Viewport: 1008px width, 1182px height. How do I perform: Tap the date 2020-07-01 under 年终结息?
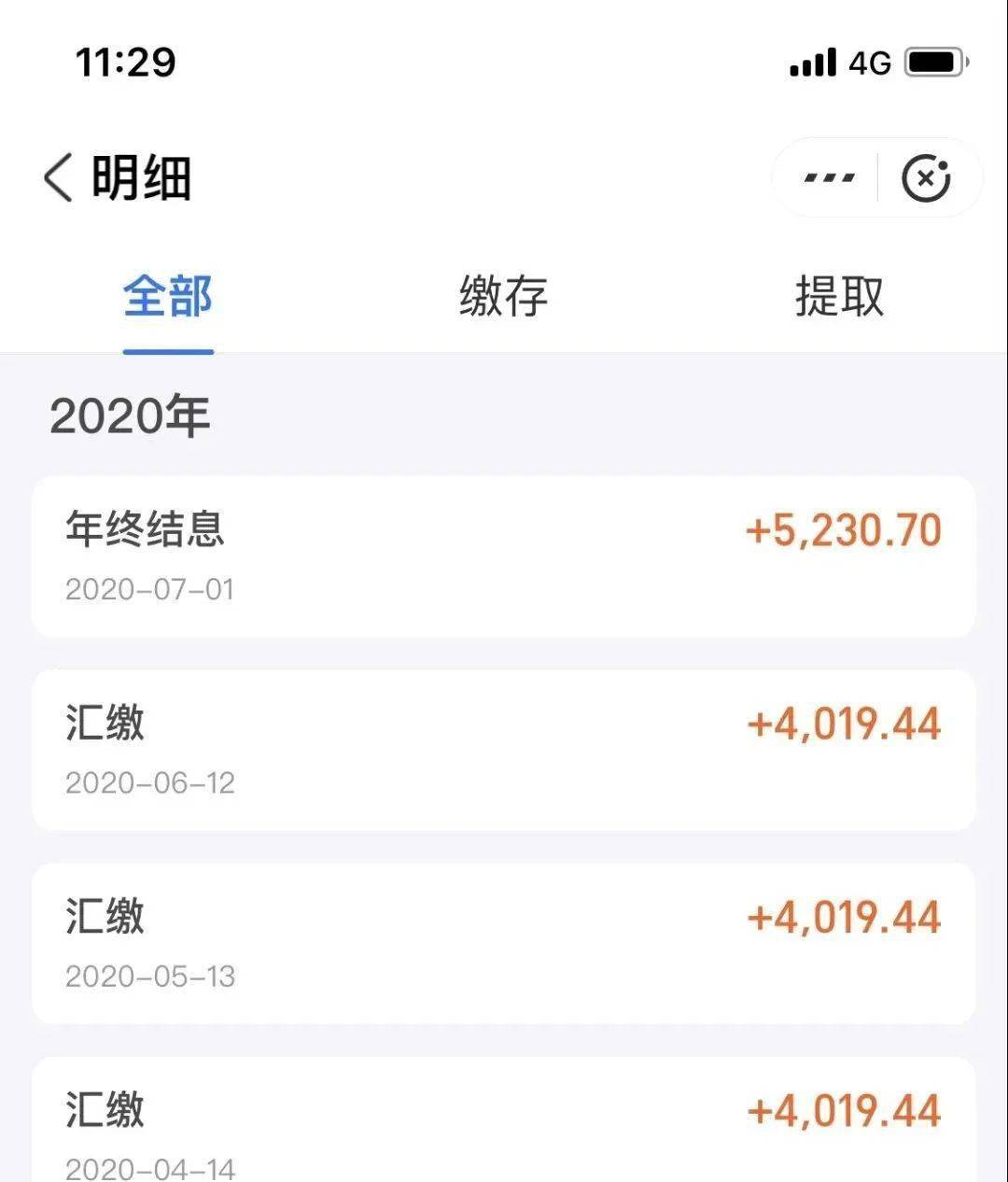click(149, 590)
